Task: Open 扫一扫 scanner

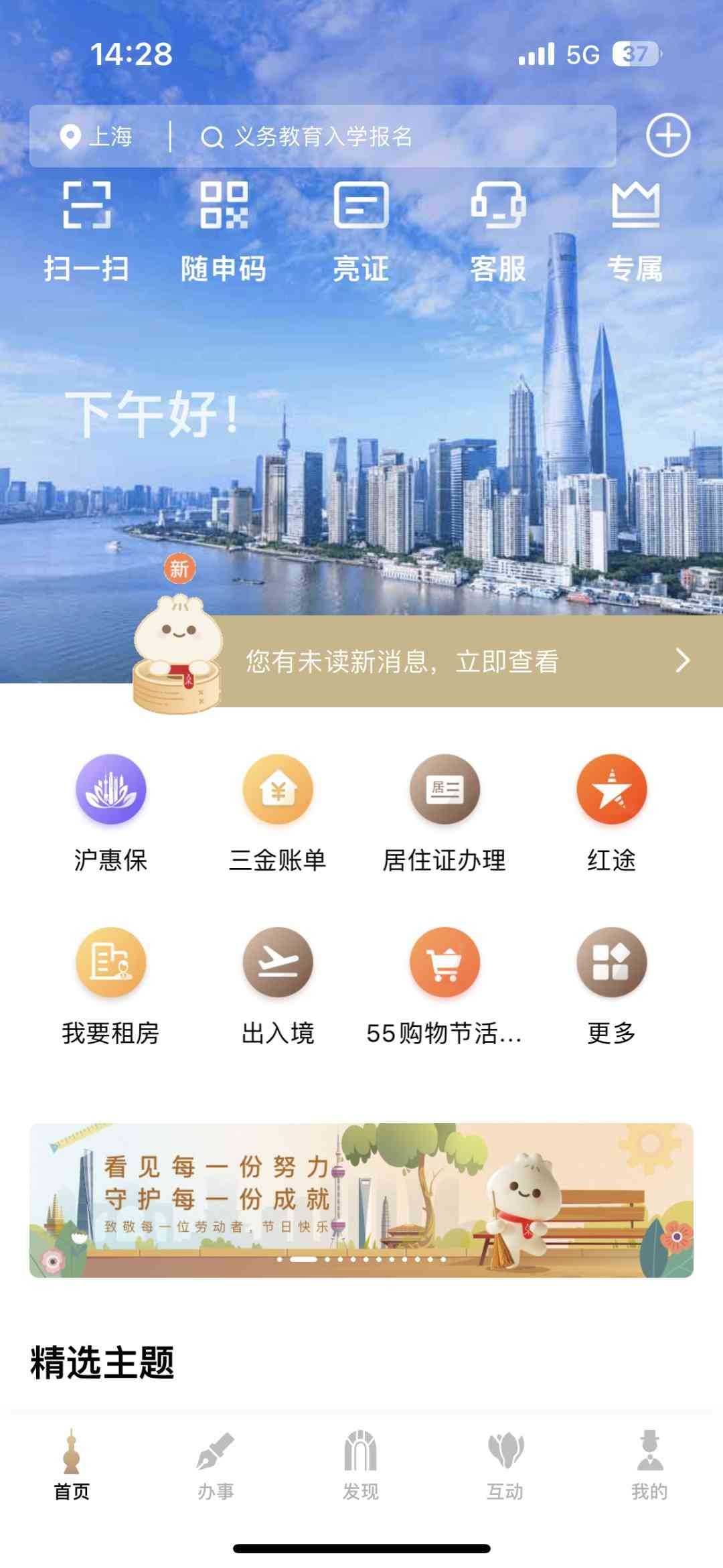Action: coord(86,229)
